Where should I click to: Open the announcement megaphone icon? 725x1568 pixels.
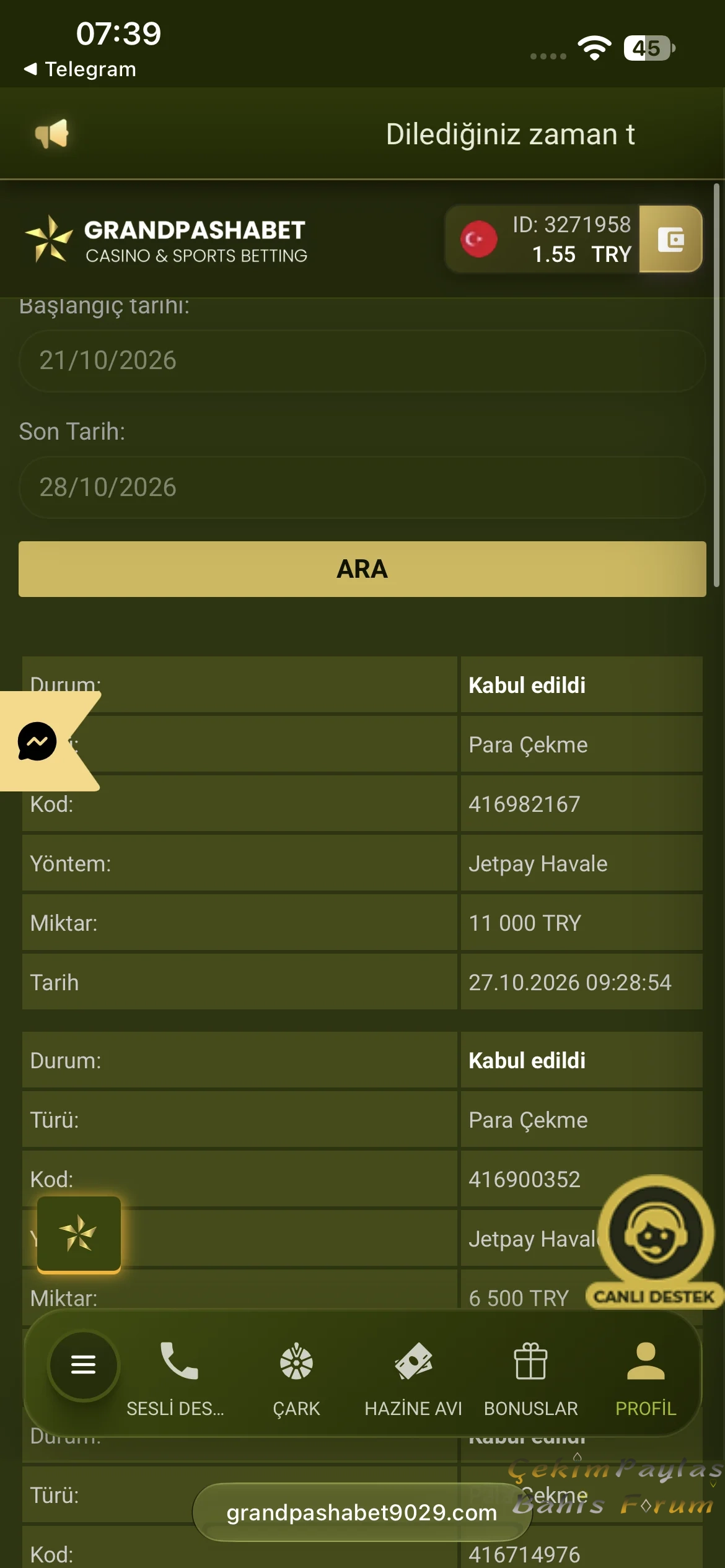click(52, 133)
